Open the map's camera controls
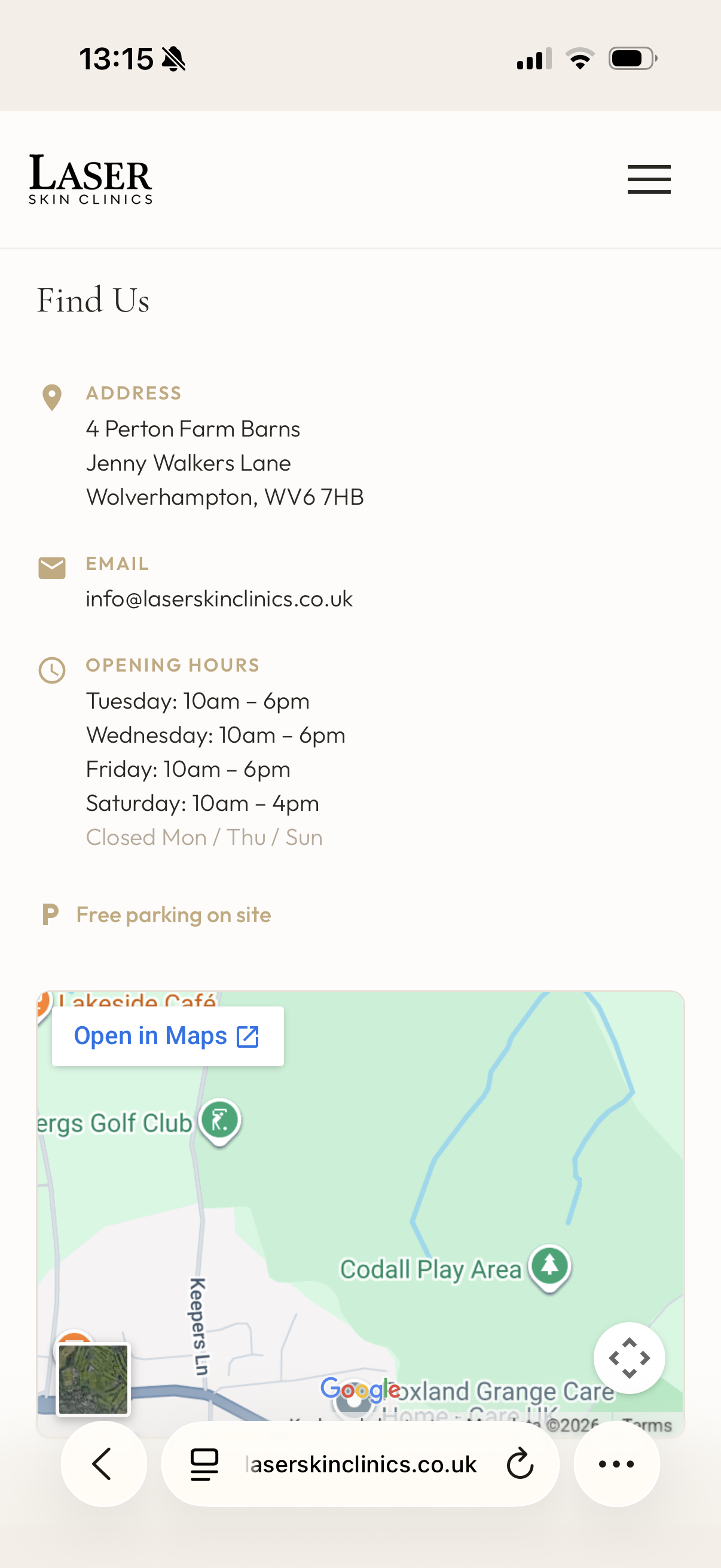This screenshot has width=721, height=1568. pos(628,1357)
